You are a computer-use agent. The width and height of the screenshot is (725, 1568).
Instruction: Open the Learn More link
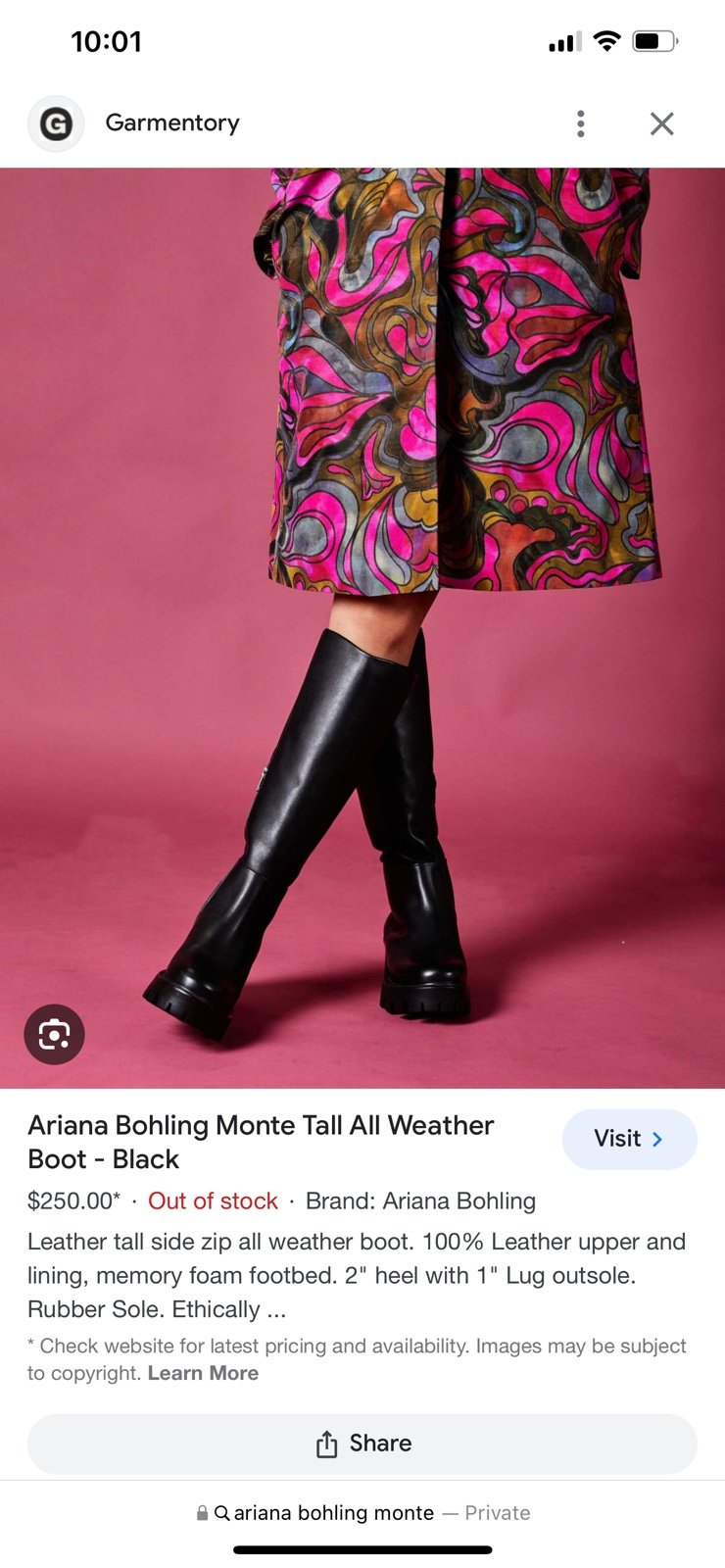tap(203, 1373)
